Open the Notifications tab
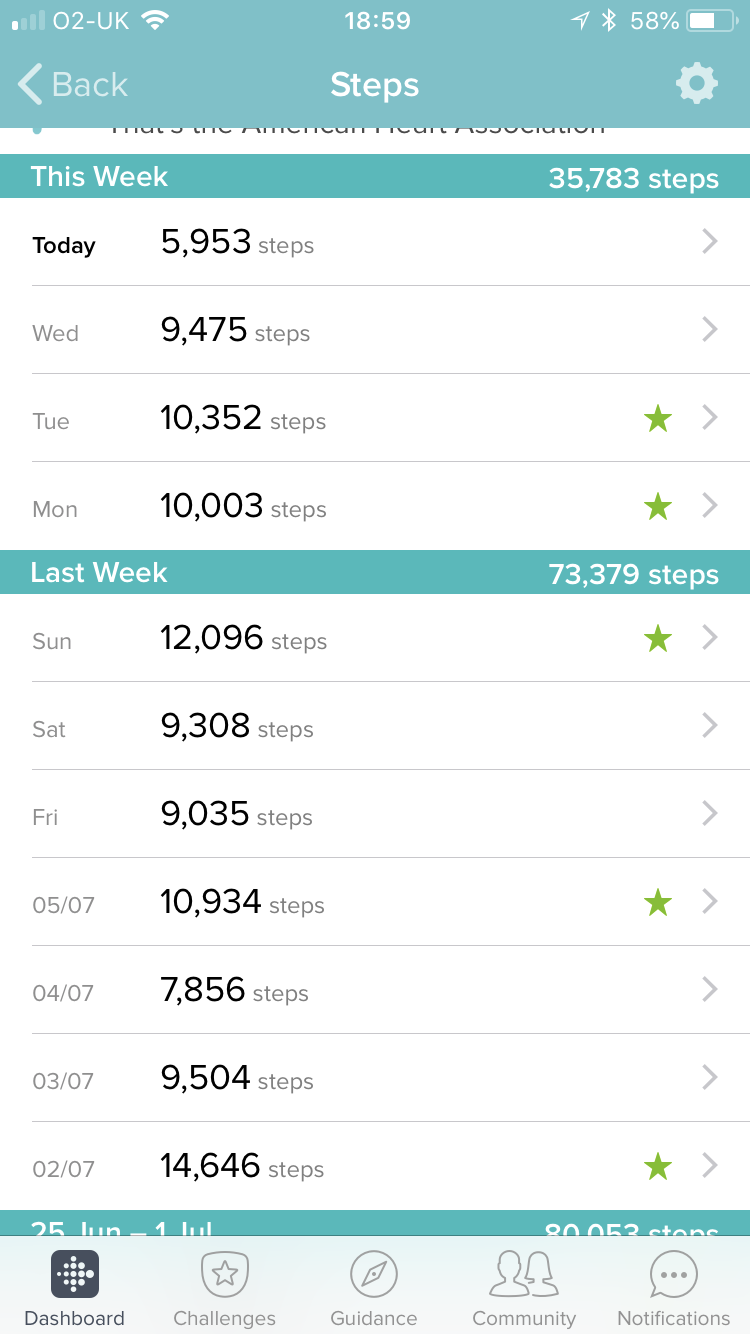Viewport: 750px width, 1334px height. coord(674,1288)
